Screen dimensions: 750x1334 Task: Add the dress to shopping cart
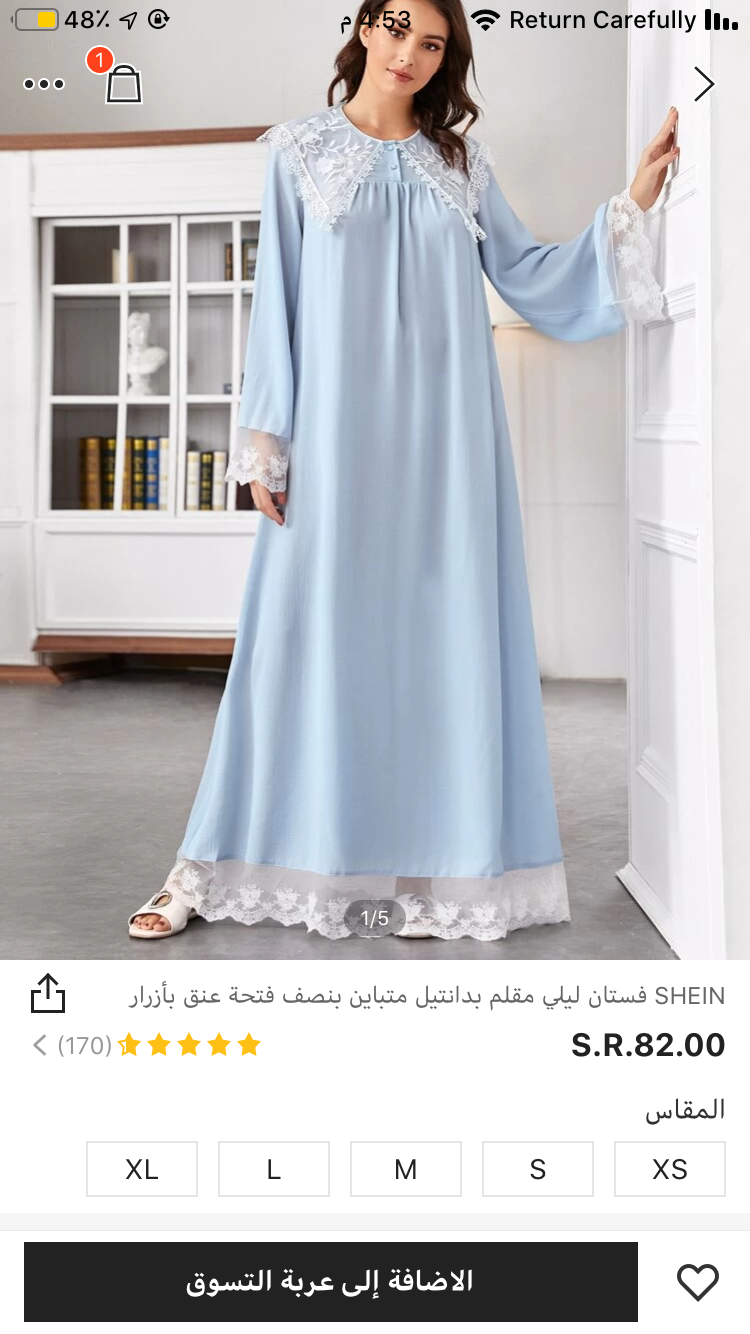(331, 1282)
